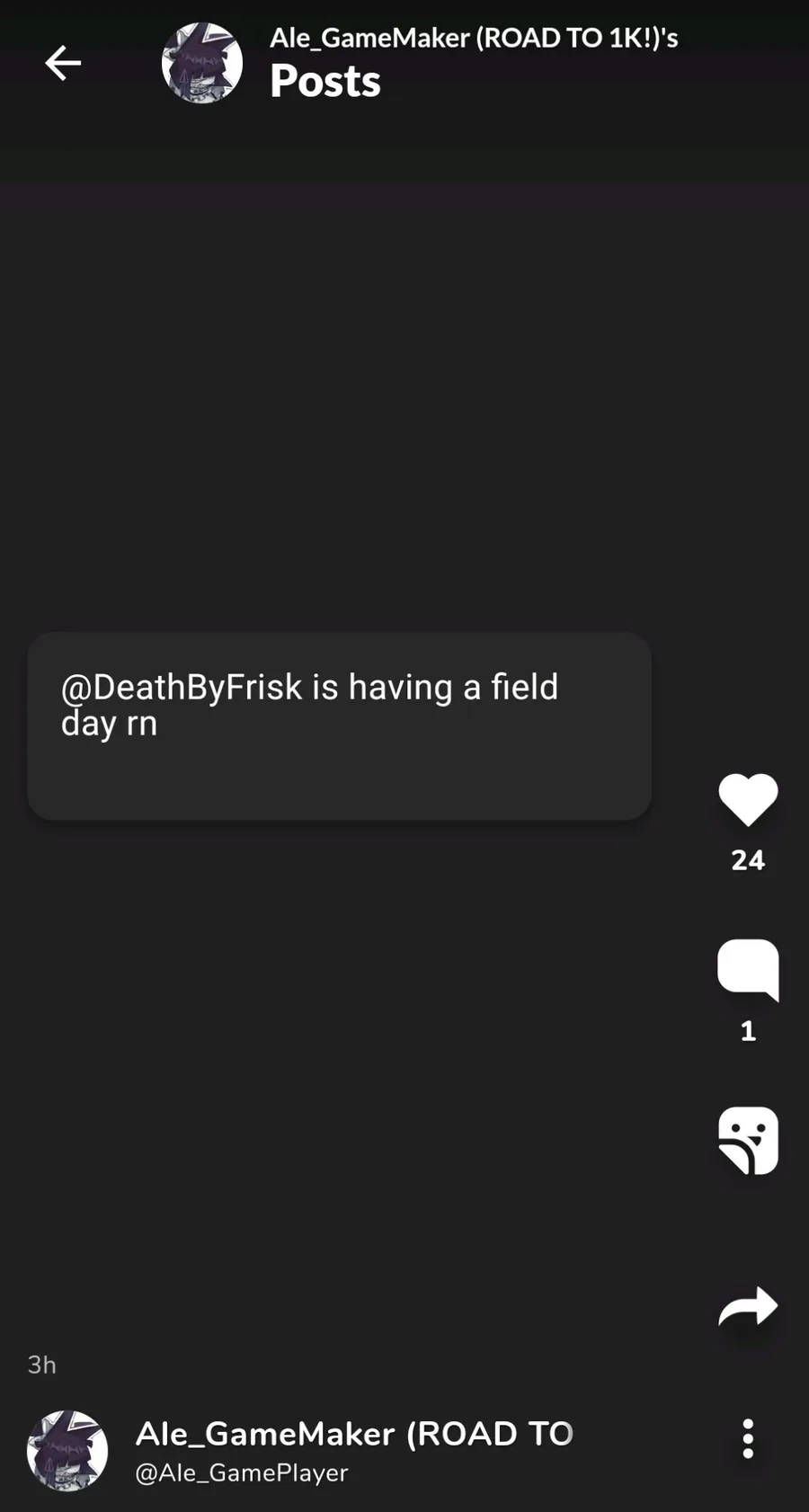Open comments on this post

[x=748, y=970]
